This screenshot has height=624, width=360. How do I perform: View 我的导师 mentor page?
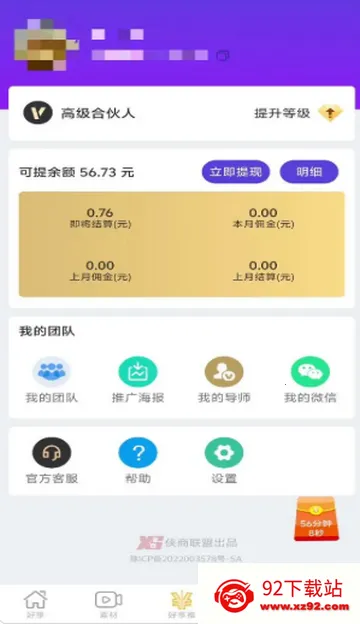tap(224, 380)
